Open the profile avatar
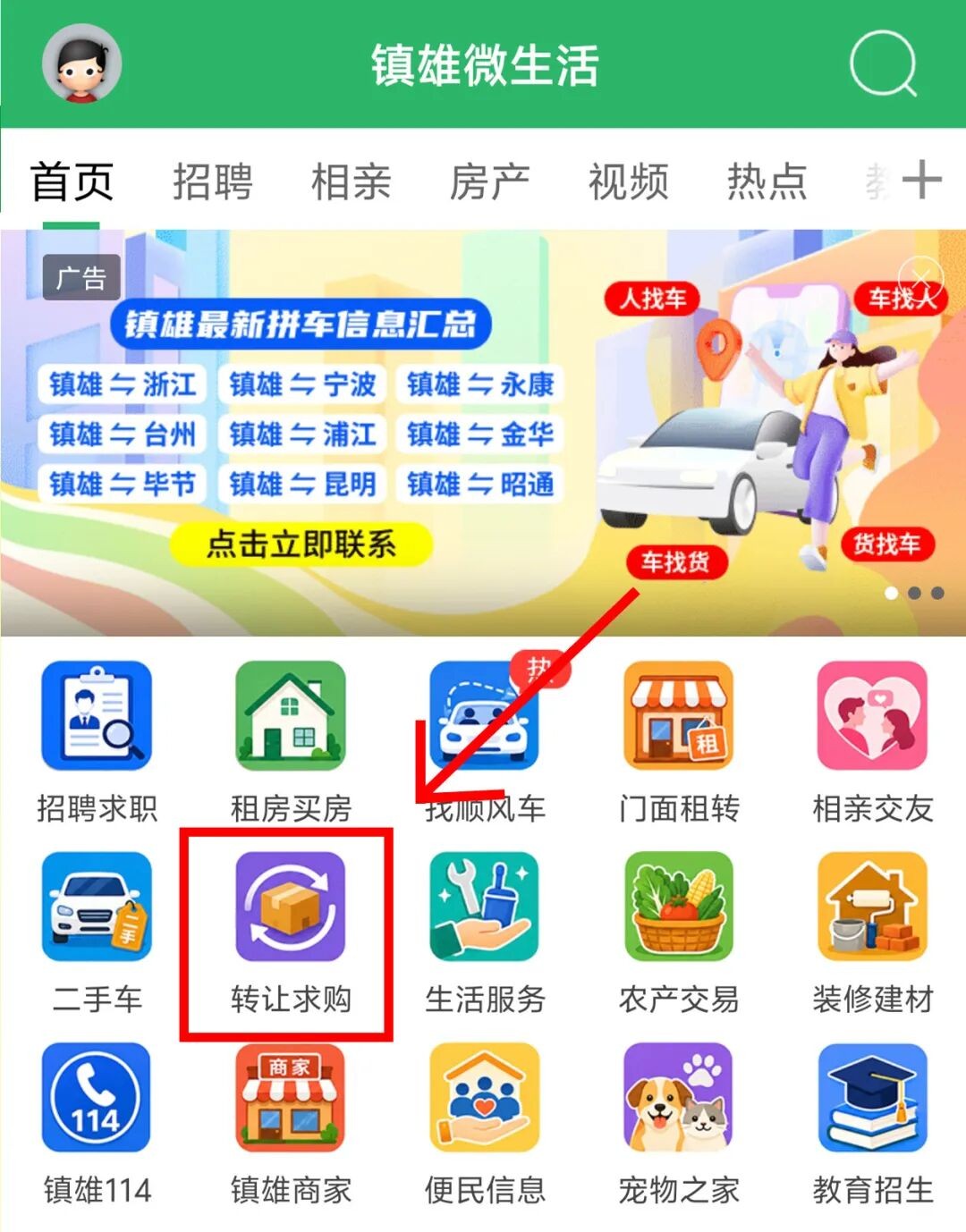 pos(81,64)
